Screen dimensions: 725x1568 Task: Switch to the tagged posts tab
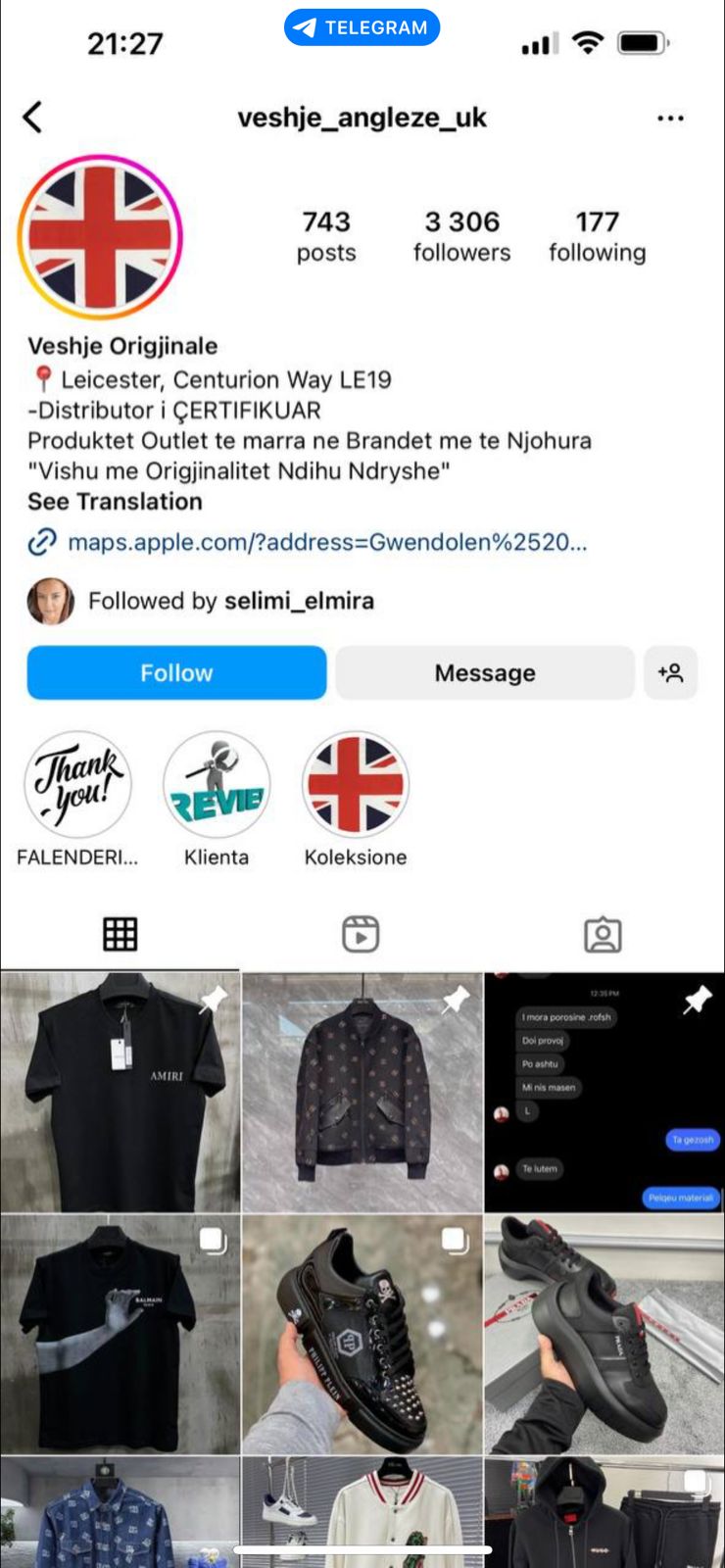point(603,935)
